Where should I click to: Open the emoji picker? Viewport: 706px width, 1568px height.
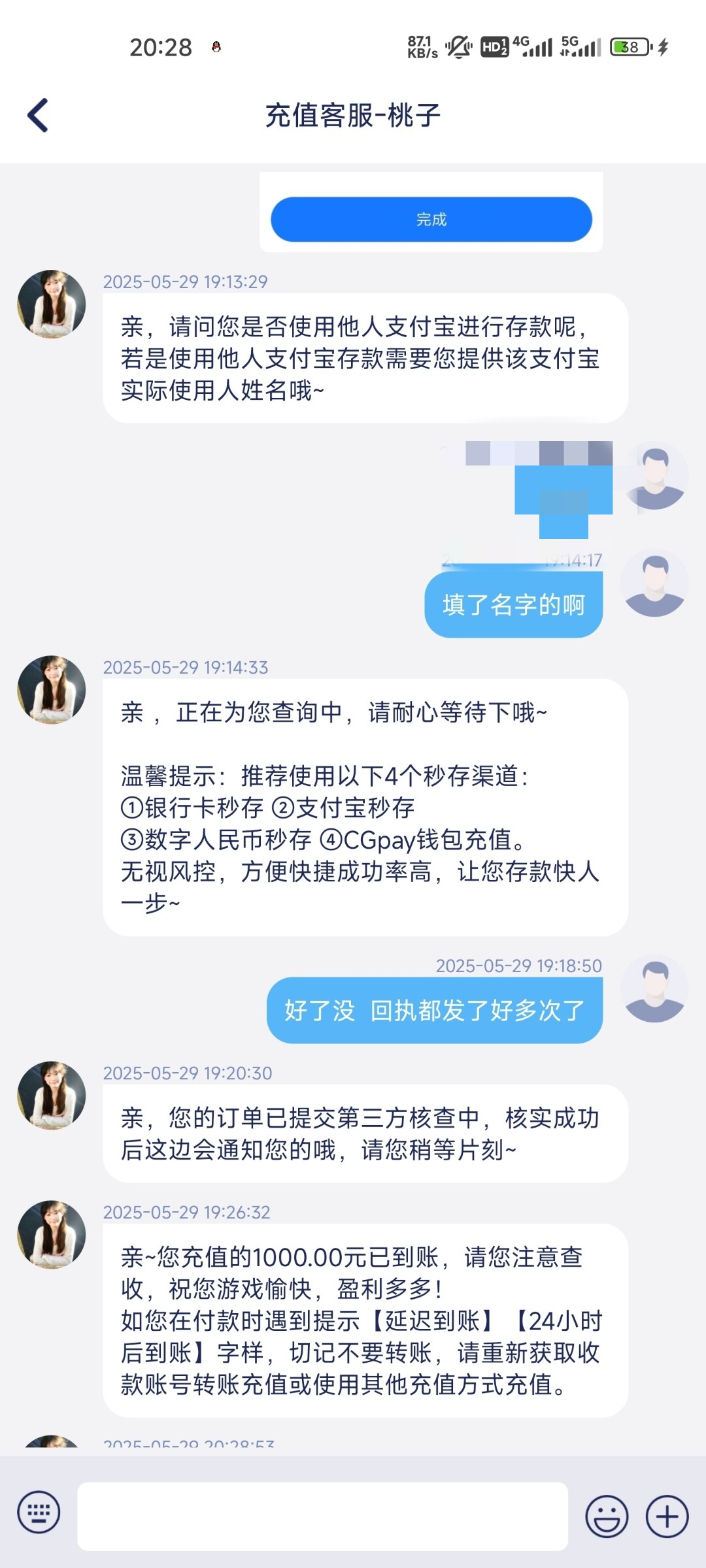[607, 1516]
